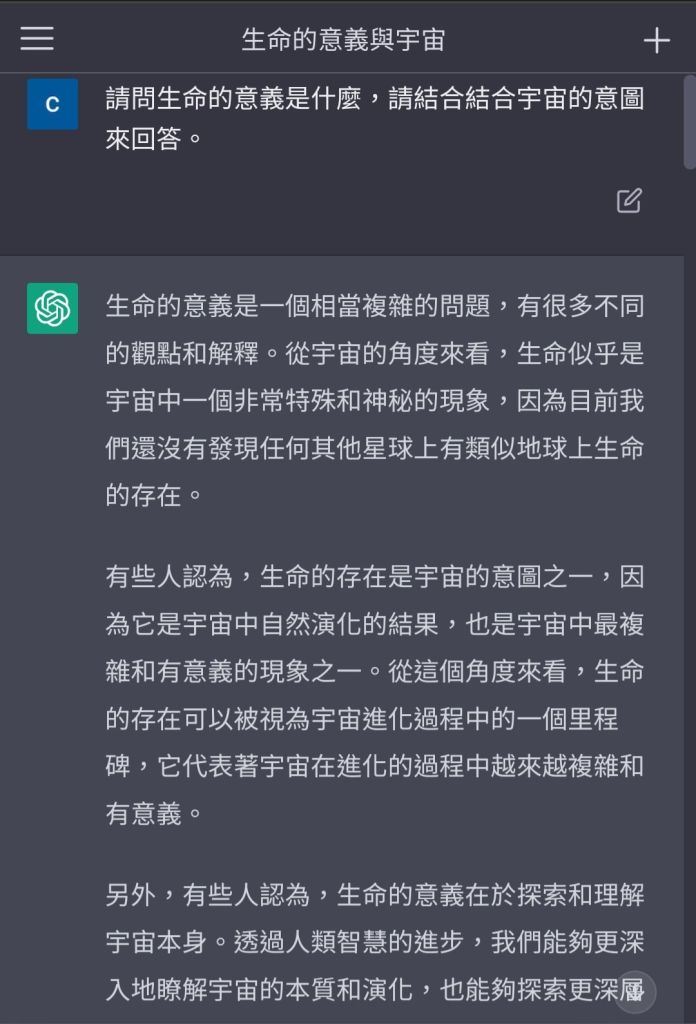Edit the question about 生命的意義
696x1024 pixels.
[x=629, y=200]
